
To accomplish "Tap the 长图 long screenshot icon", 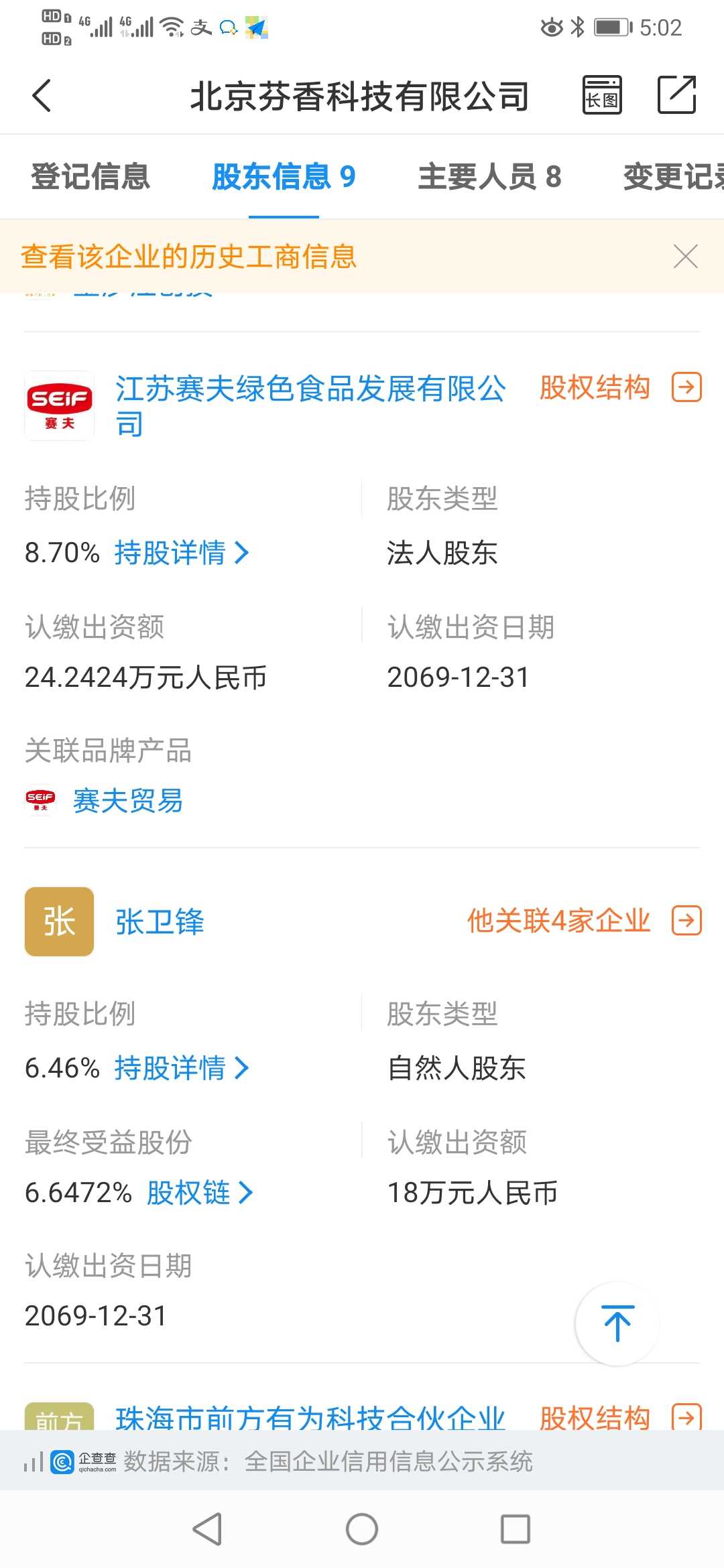I will [602, 95].
